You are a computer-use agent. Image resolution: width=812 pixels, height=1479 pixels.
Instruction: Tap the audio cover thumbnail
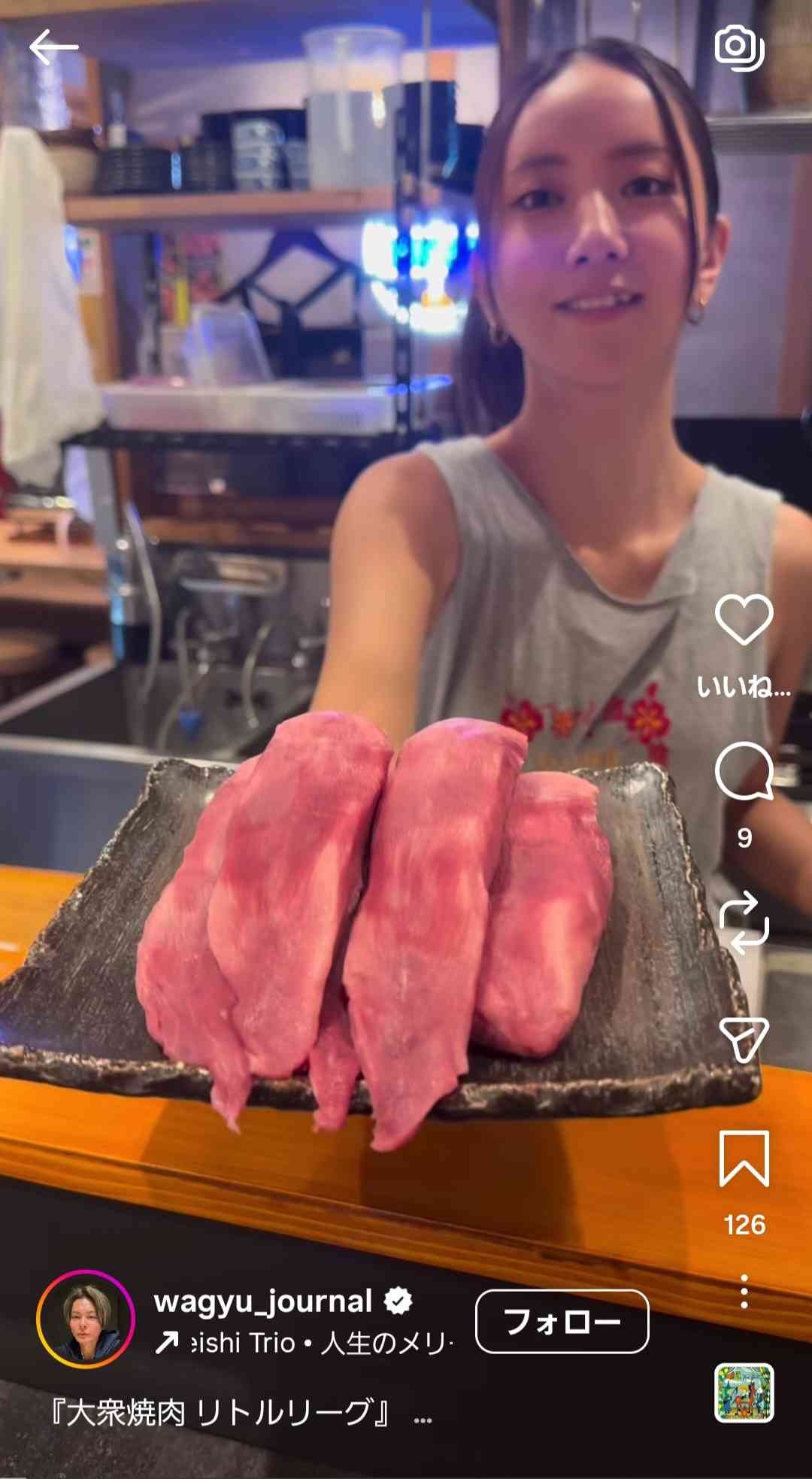744,1393
